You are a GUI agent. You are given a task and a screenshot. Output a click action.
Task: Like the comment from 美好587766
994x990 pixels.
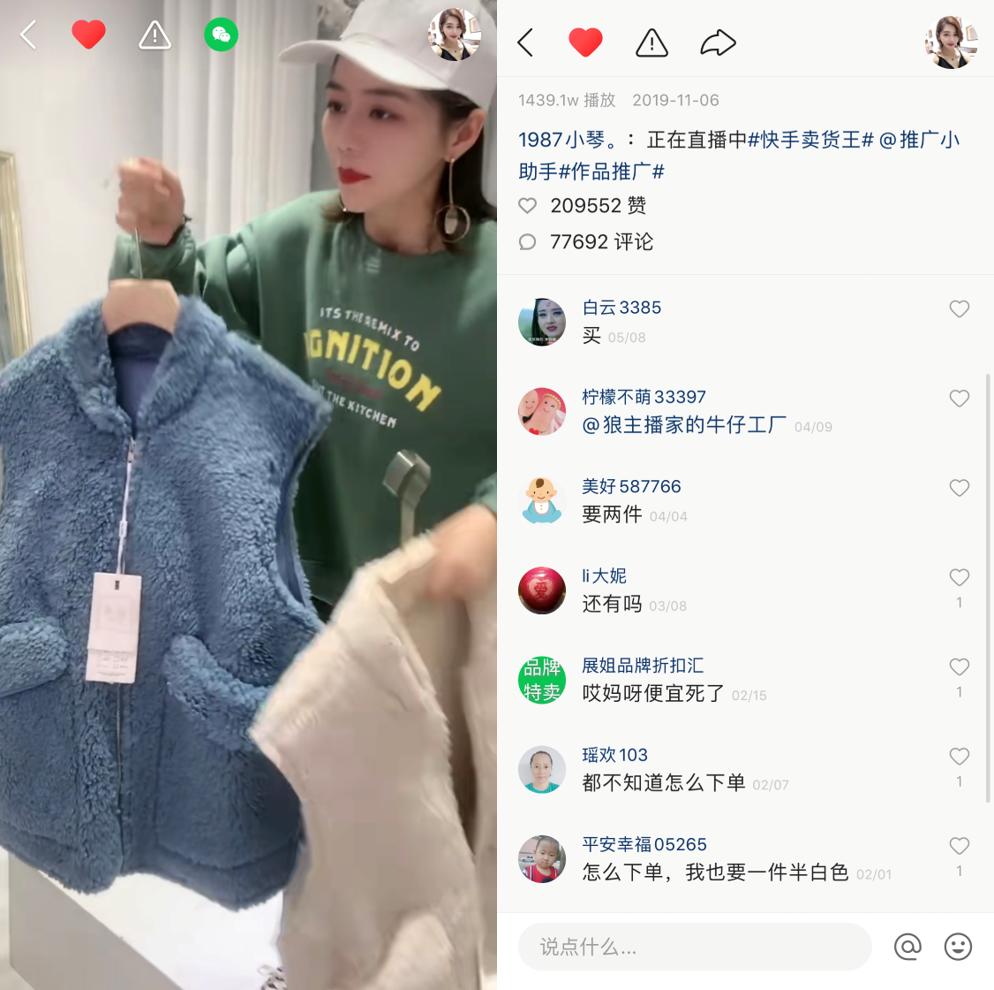(959, 488)
